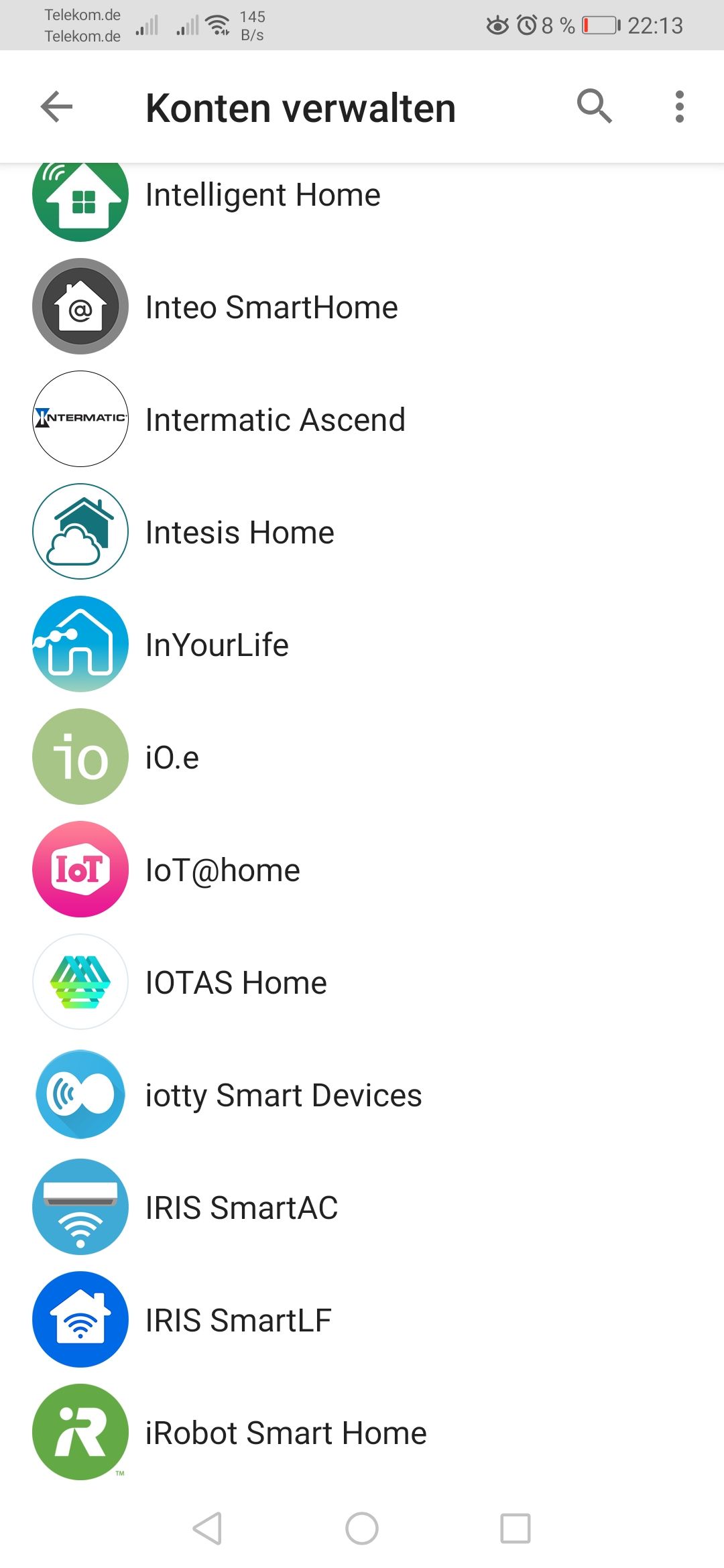Select Intelligent Home service
This screenshot has height=1568, width=724.
tap(263, 196)
